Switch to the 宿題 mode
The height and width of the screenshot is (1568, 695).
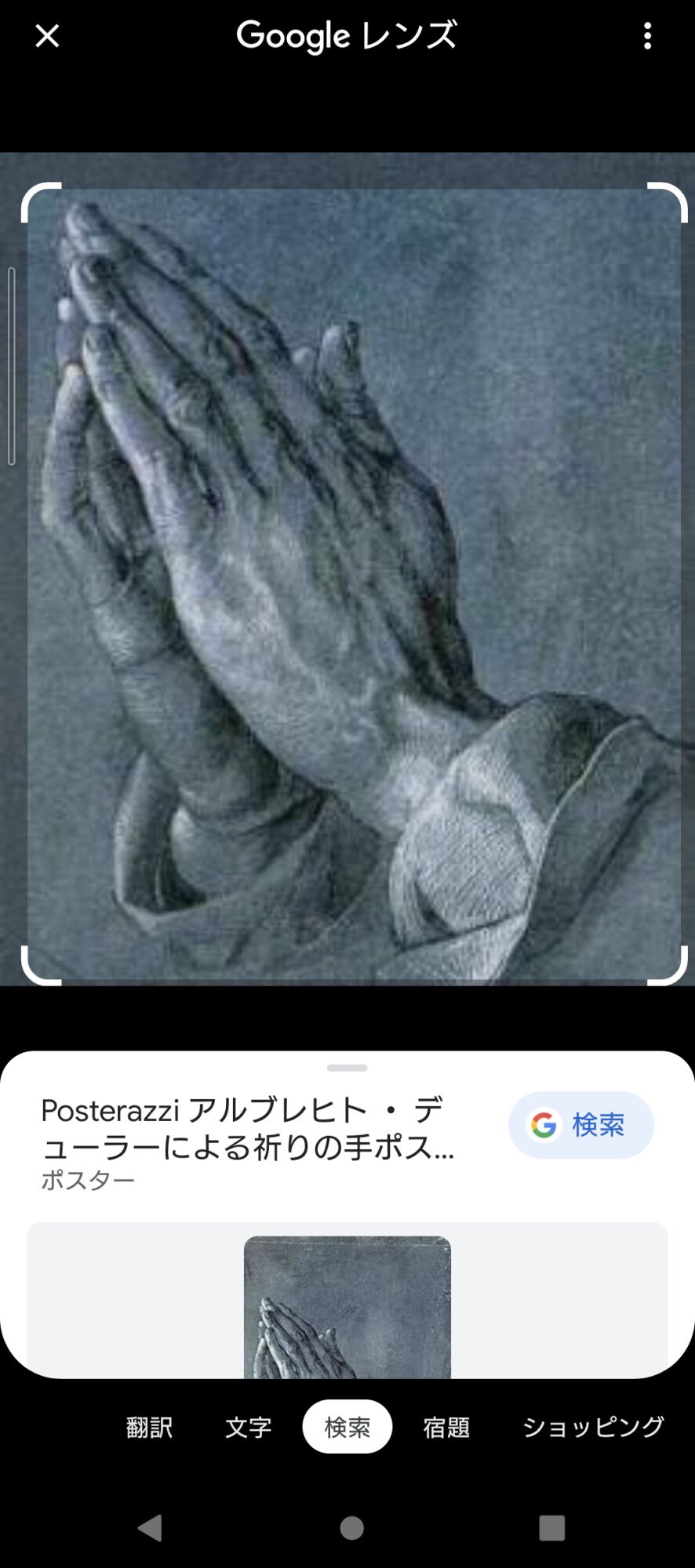(x=446, y=1427)
